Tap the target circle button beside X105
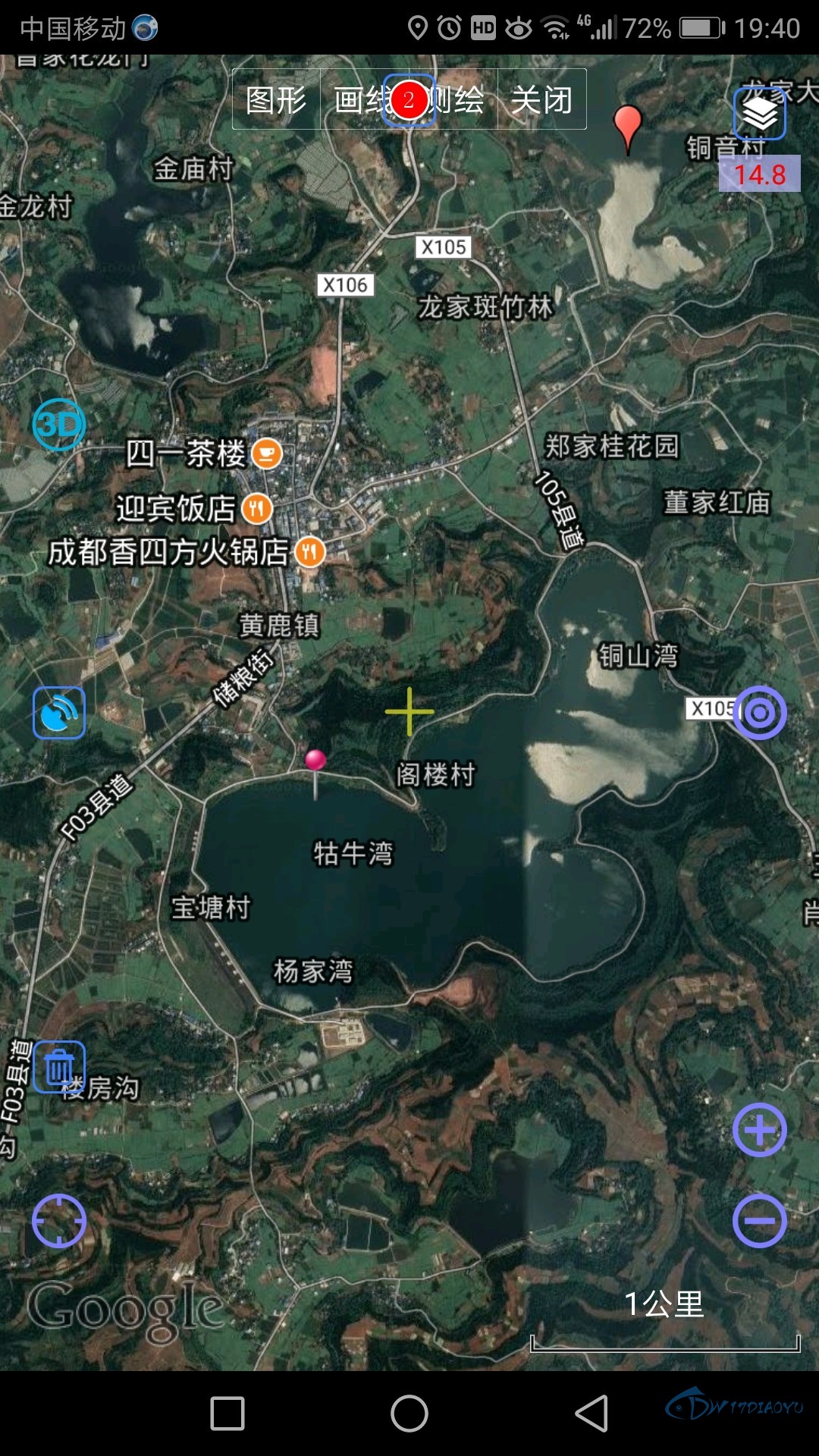The width and height of the screenshot is (819, 1456). 759,713
